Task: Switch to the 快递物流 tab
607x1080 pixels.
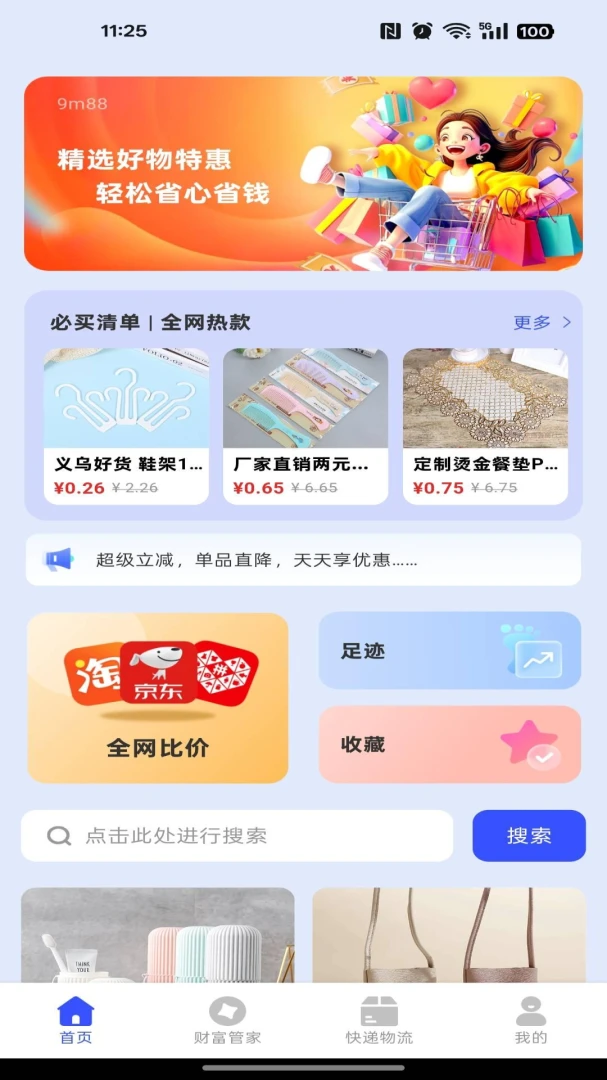Action: 380,1021
